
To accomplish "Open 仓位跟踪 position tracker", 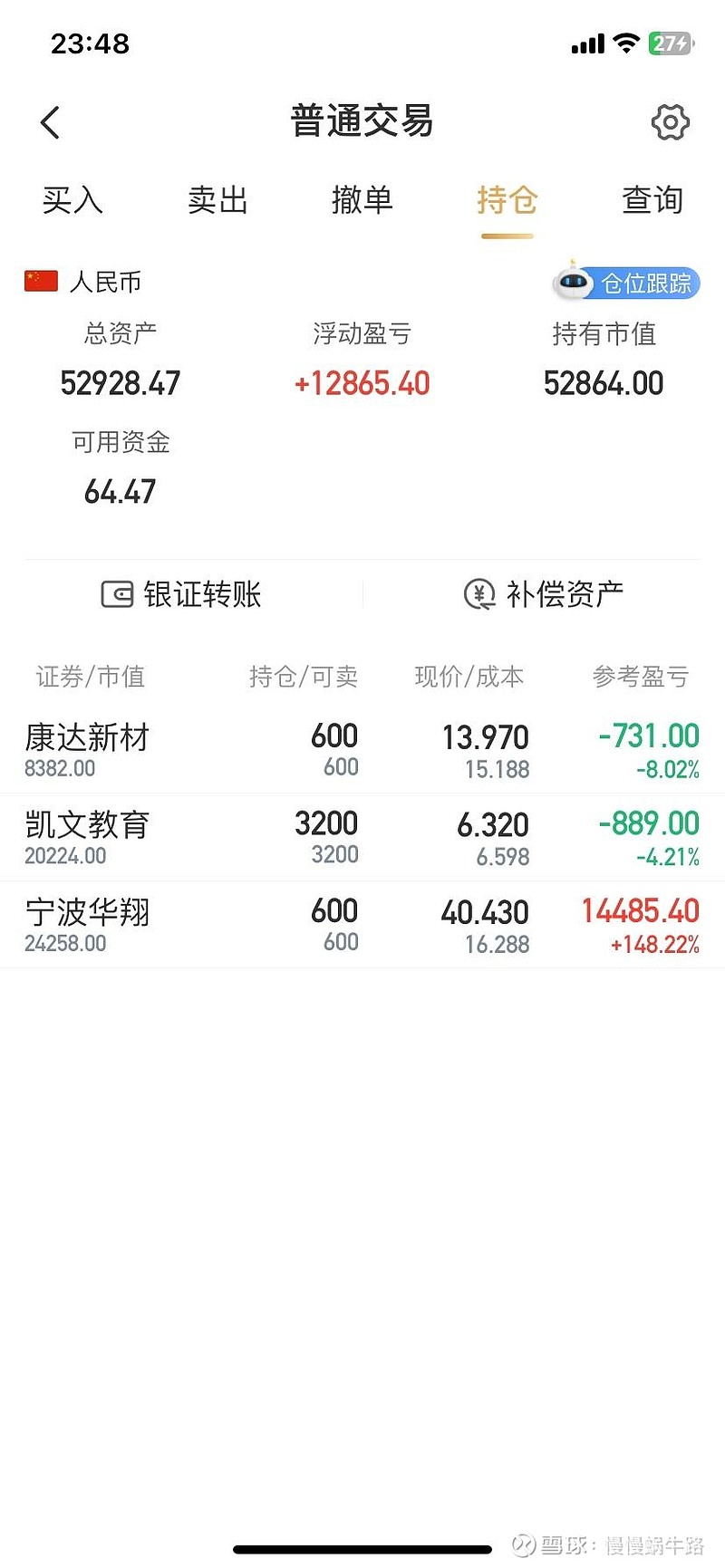I will coord(627,284).
